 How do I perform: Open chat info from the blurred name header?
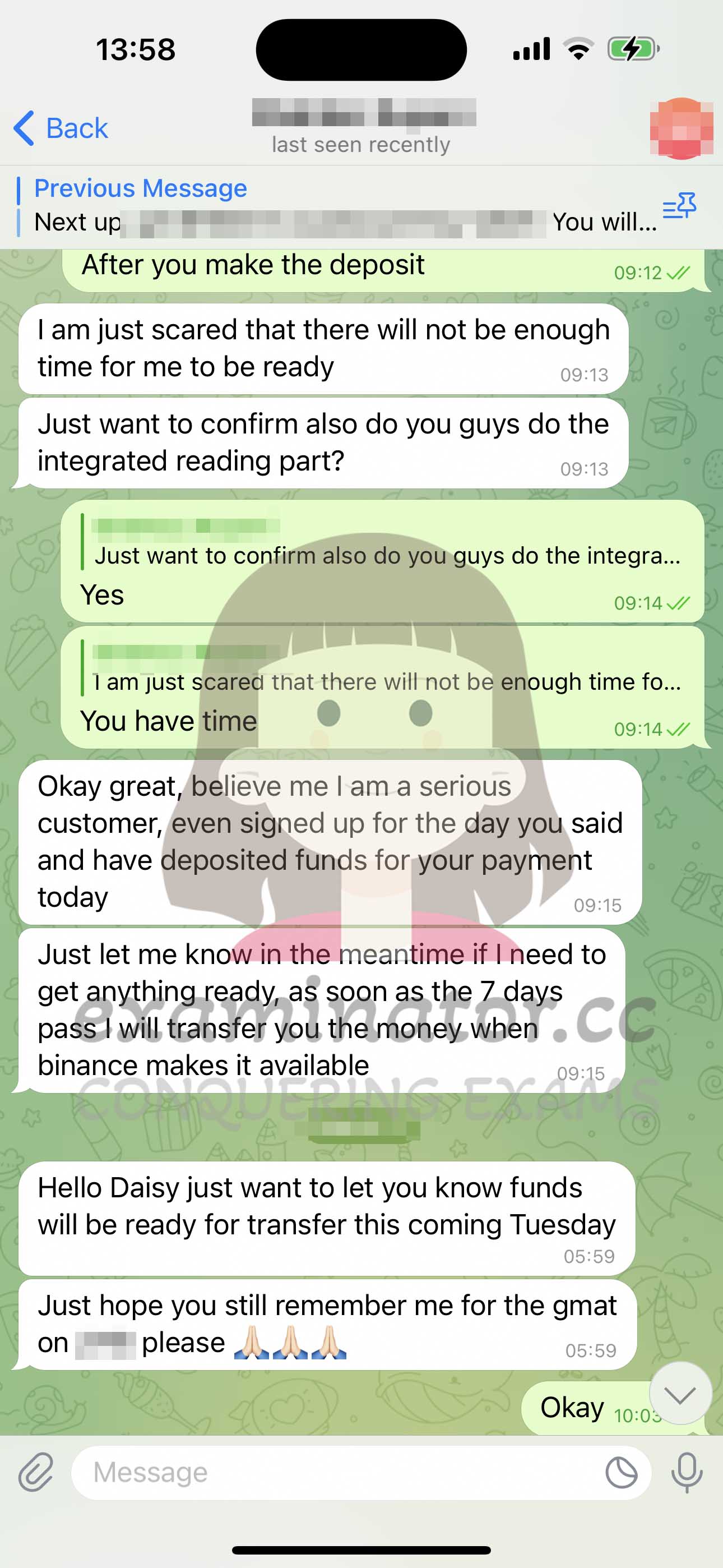click(x=363, y=126)
